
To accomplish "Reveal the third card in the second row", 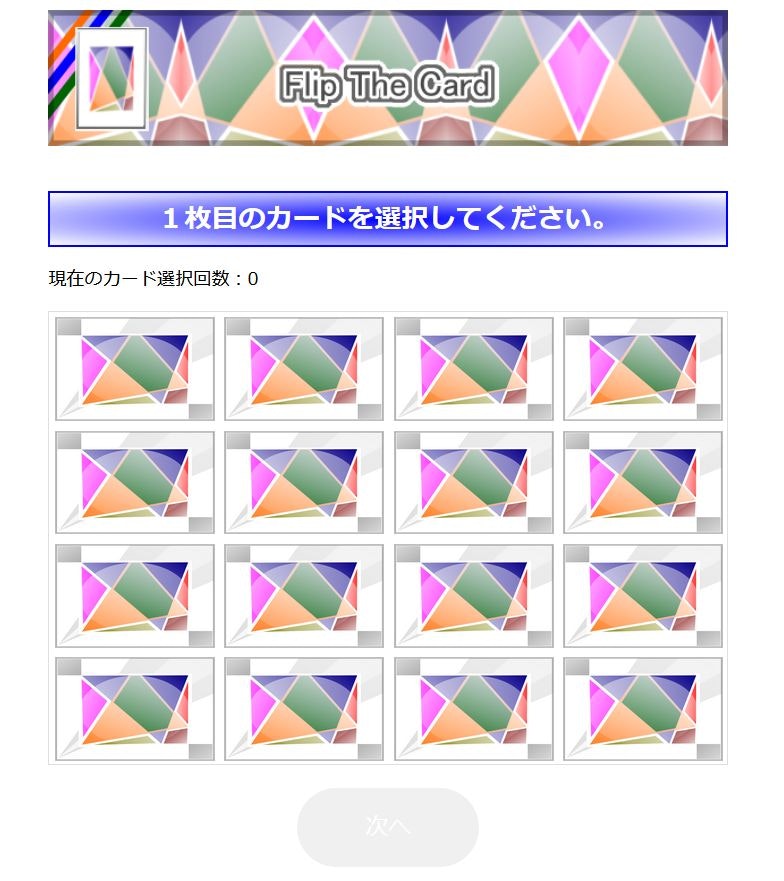I will point(474,482).
